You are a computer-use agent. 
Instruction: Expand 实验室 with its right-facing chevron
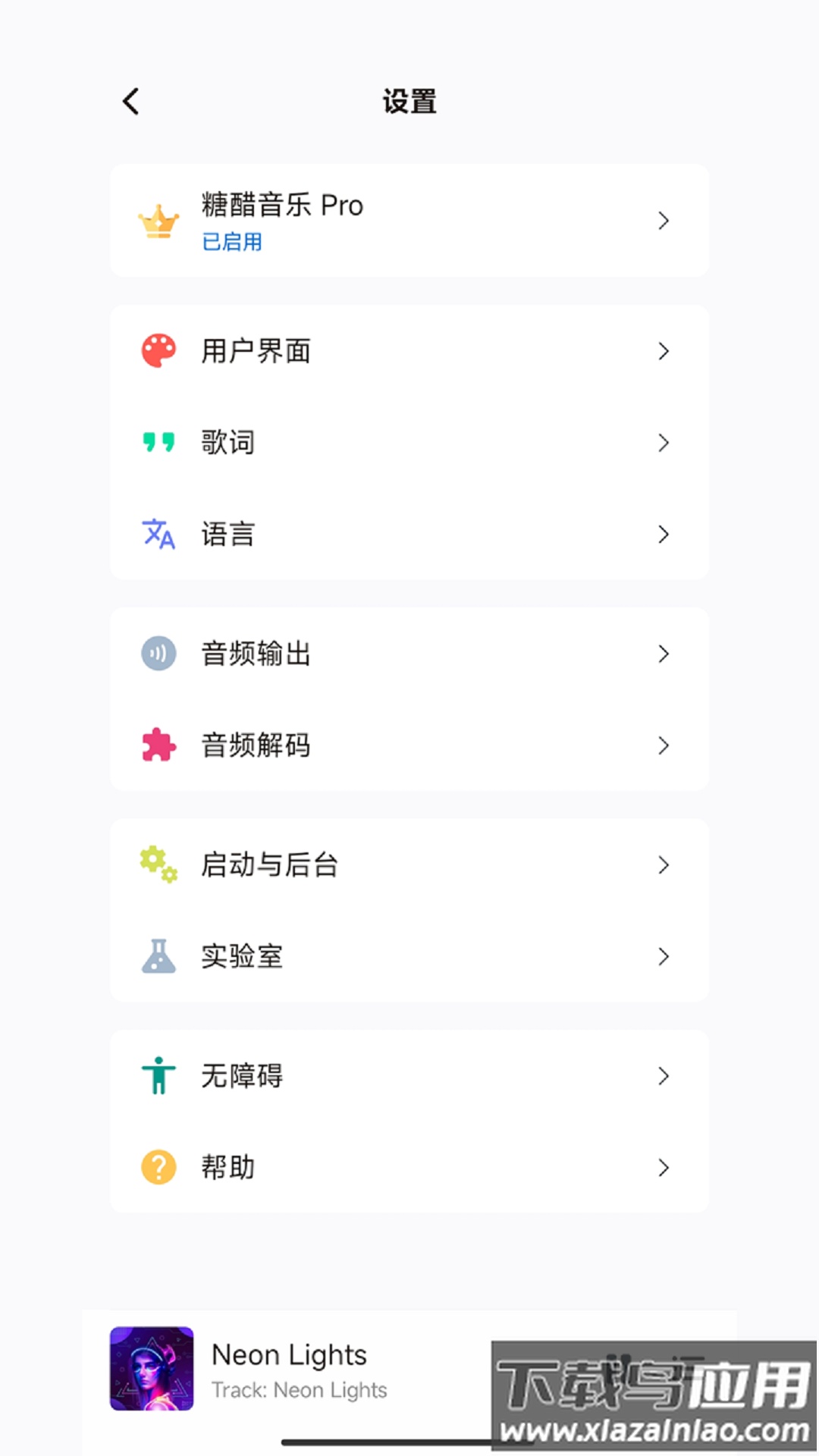tap(664, 957)
